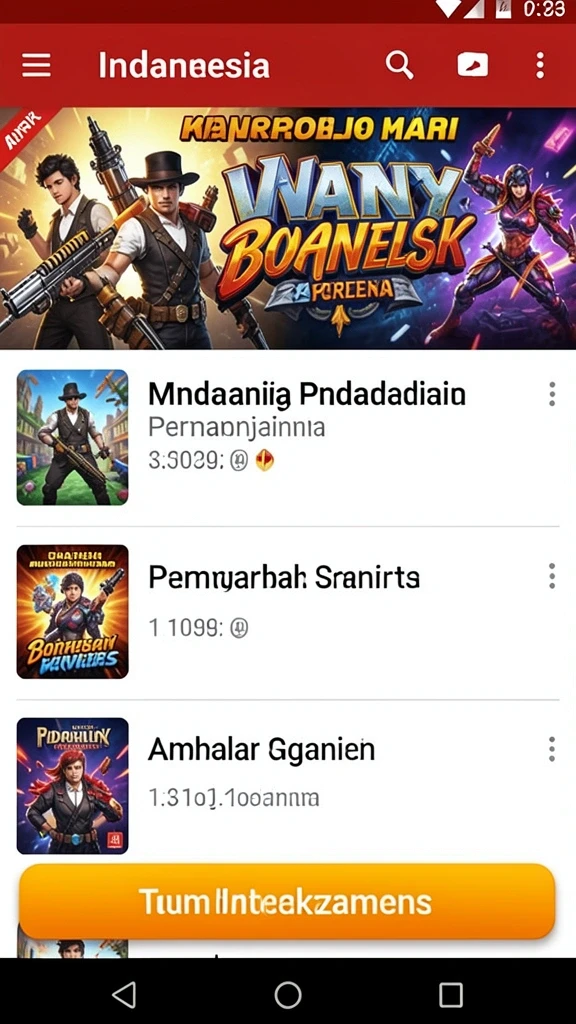Open the search magnifier icon

(x=399, y=65)
